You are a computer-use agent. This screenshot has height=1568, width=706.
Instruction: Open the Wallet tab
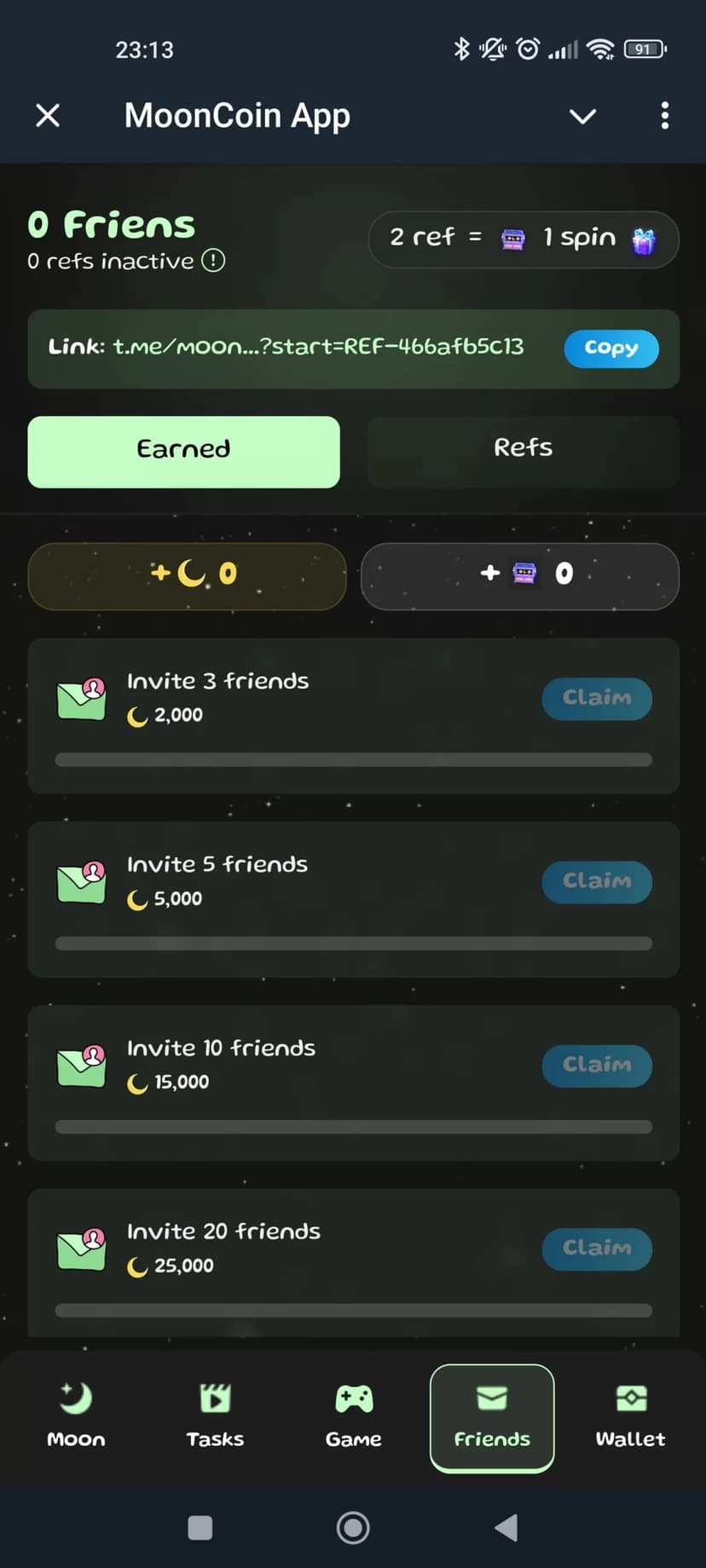point(631,1417)
